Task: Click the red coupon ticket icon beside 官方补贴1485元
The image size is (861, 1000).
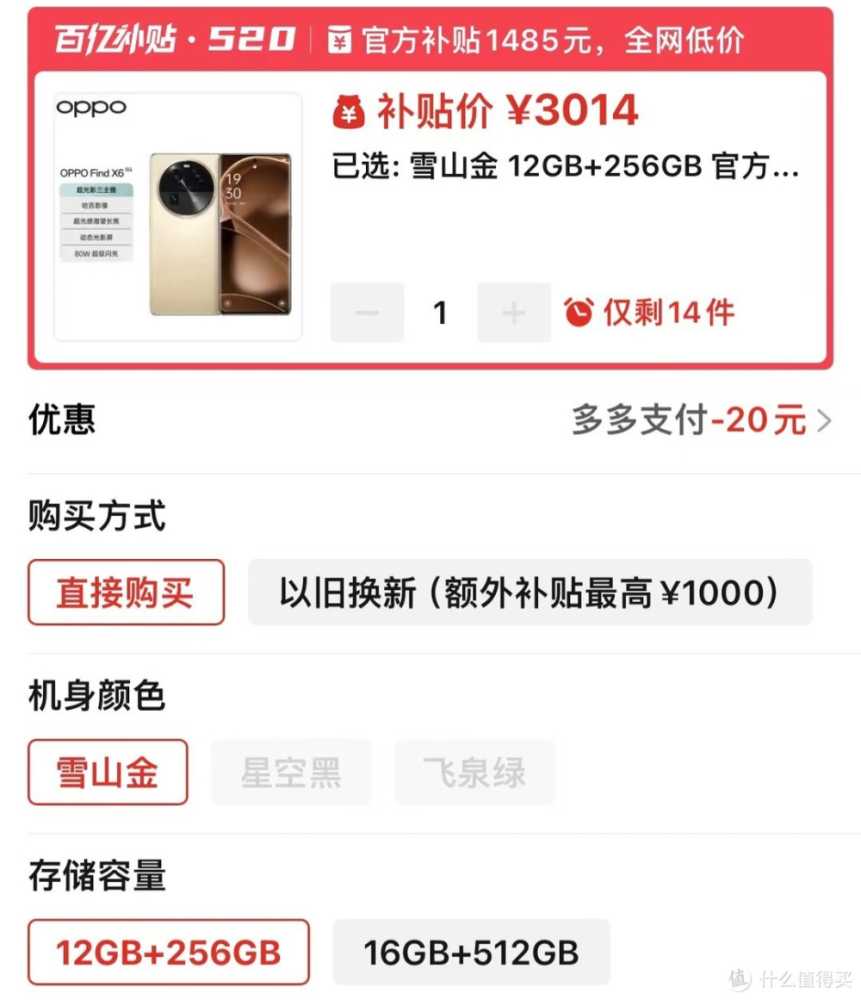Action: click(x=339, y=38)
